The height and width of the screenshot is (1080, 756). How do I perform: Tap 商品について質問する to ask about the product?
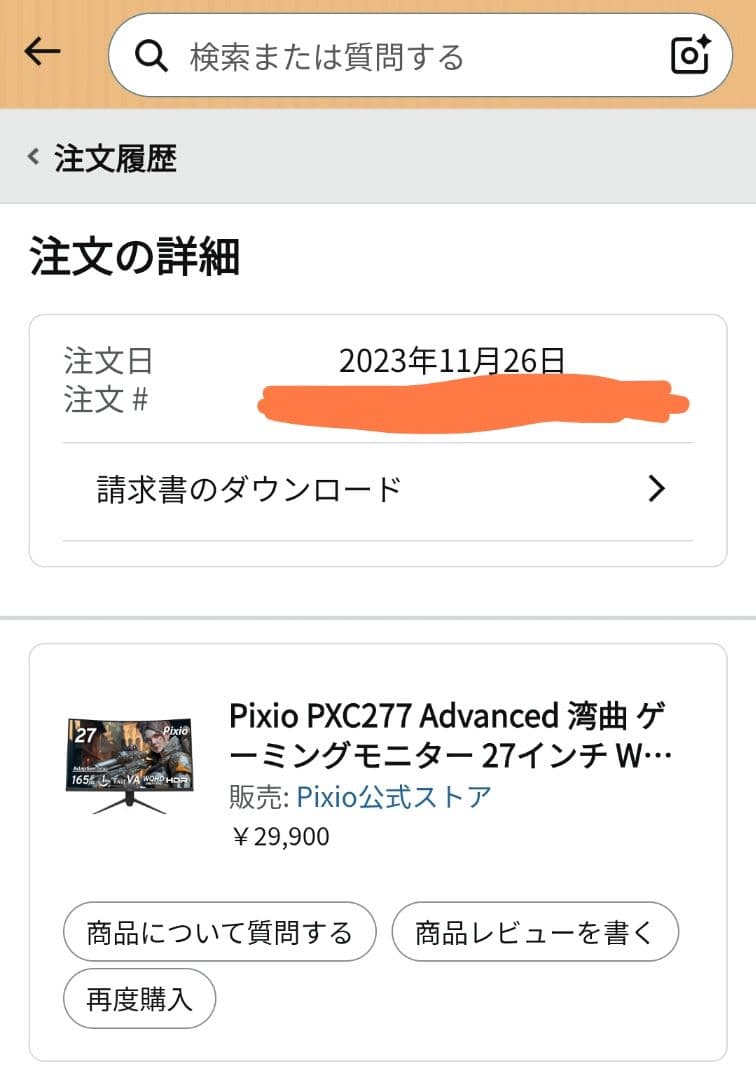pyautogui.click(x=219, y=931)
